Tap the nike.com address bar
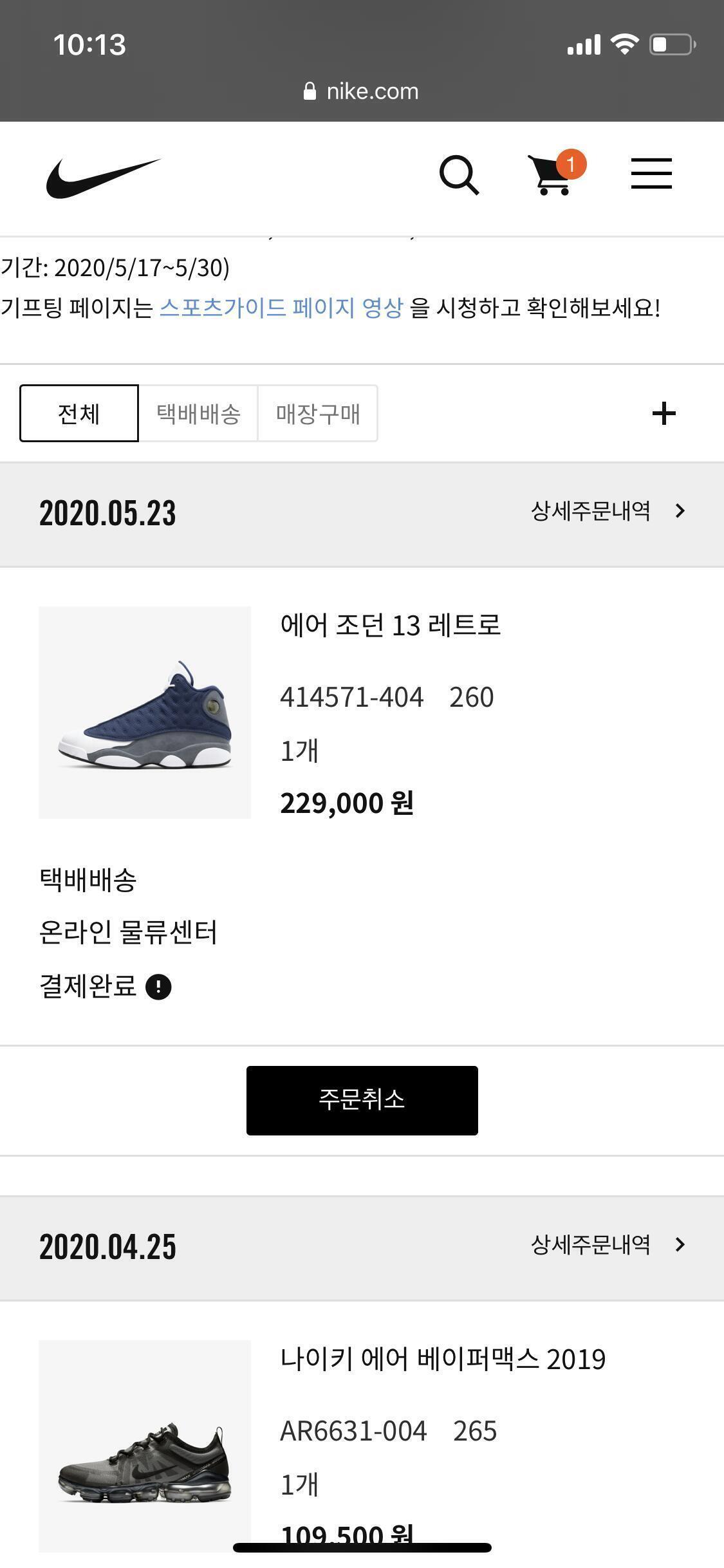 [x=362, y=91]
